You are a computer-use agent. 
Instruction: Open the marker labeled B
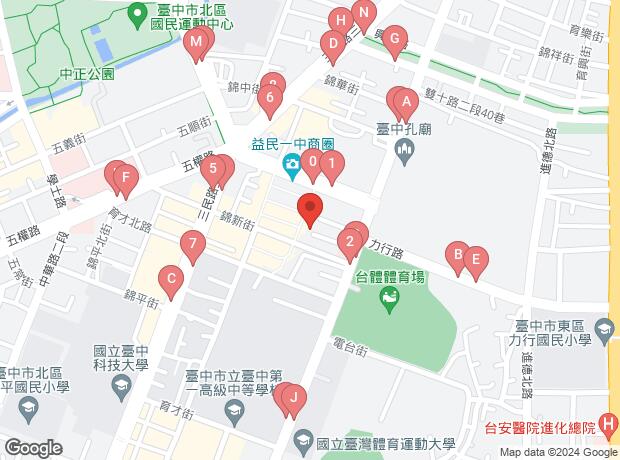[458, 255]
